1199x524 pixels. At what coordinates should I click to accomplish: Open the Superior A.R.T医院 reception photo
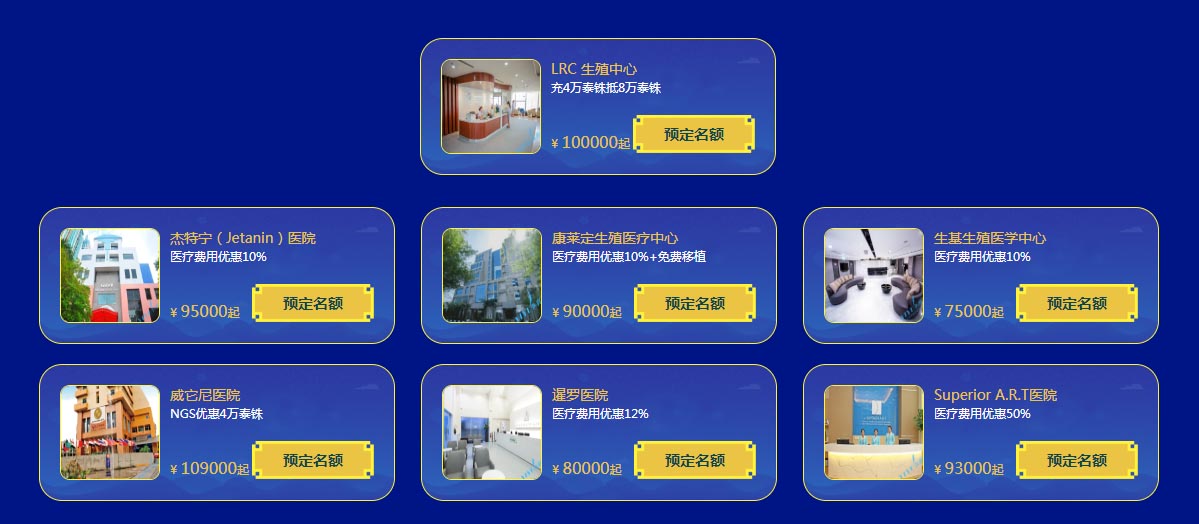(874, 432)
